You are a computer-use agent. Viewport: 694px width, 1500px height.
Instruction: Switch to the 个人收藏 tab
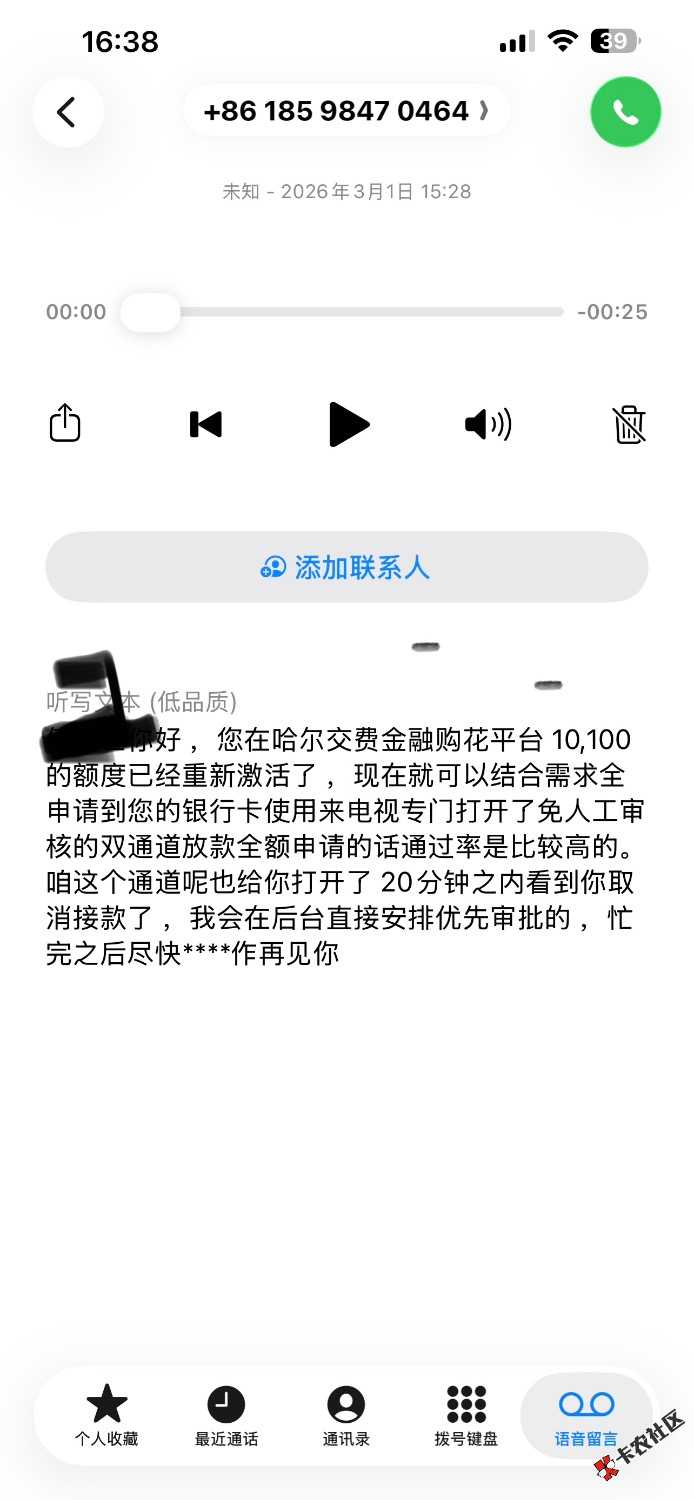tap(106, 1416)
